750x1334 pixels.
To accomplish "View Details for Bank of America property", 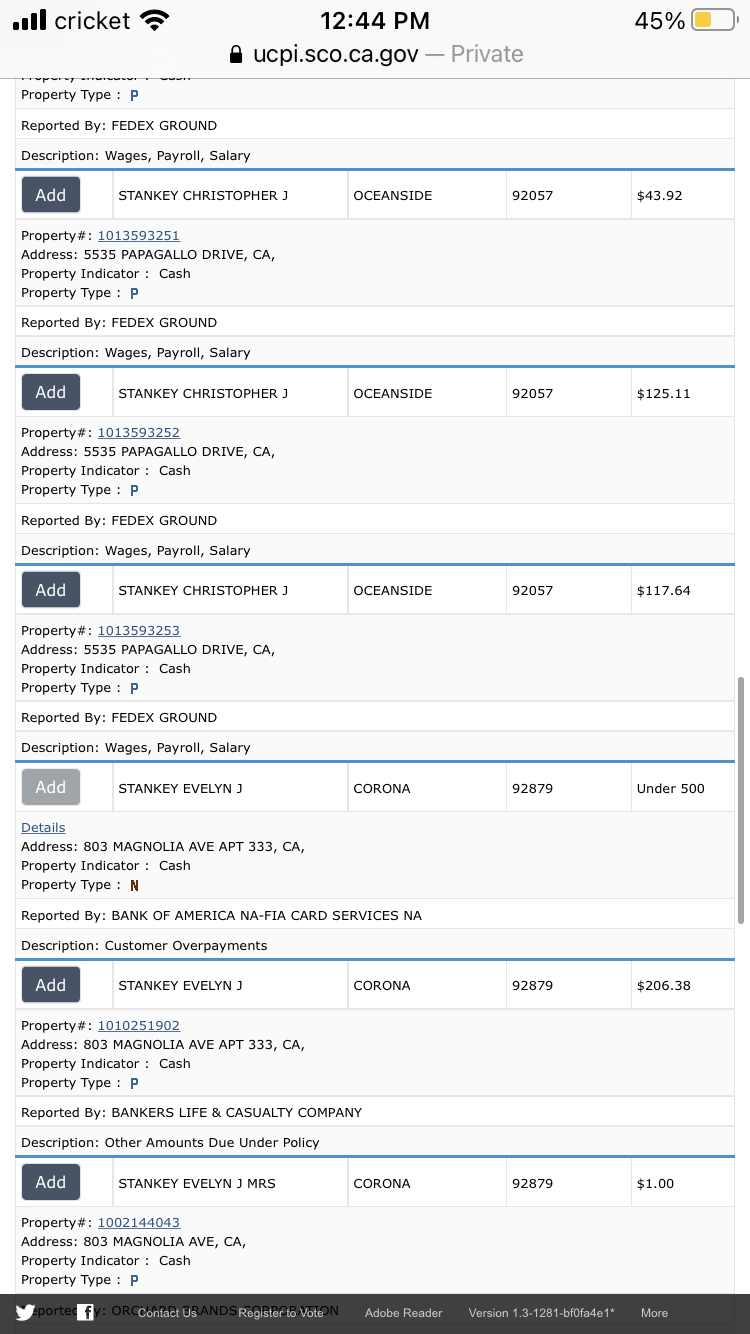I will click(x=43, y=828).
